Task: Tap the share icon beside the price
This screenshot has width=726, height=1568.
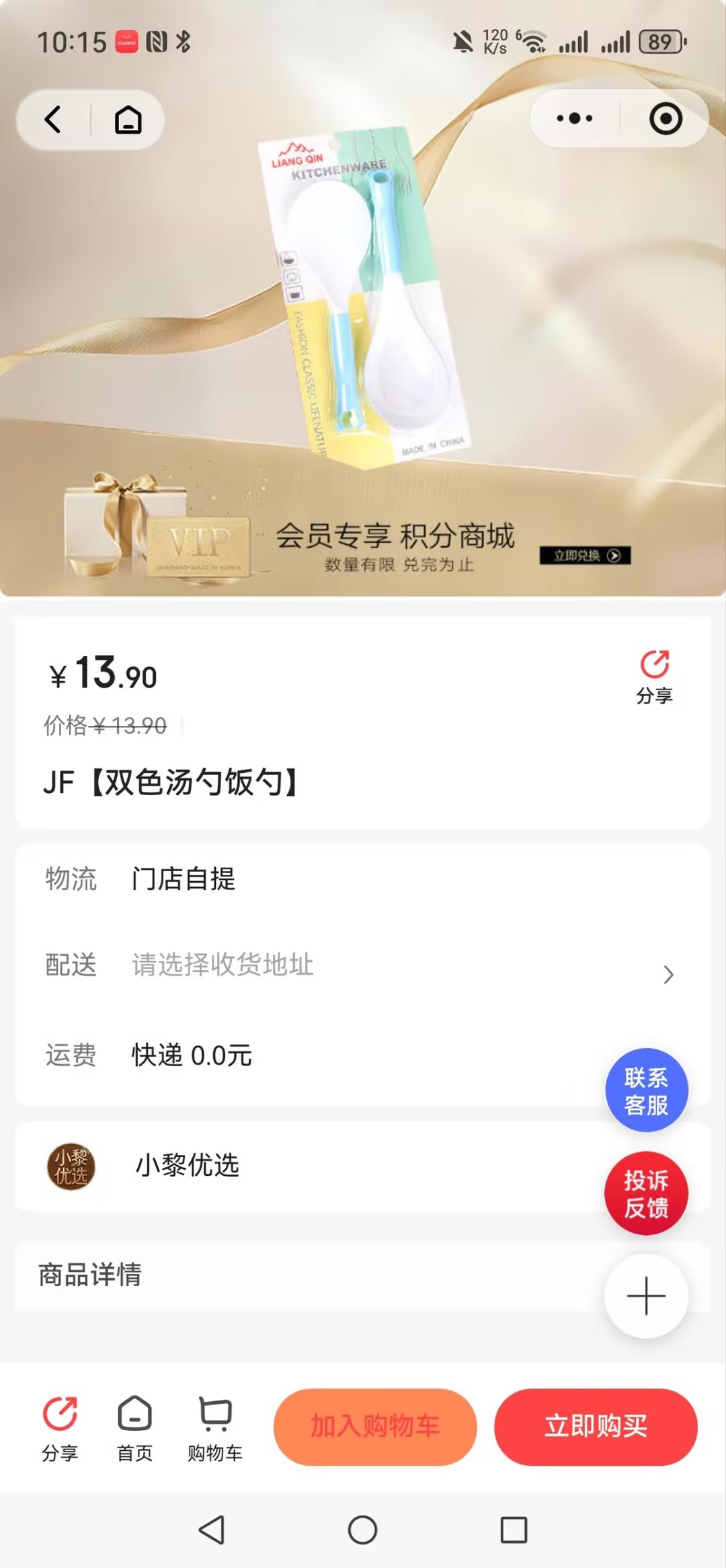Action: tap(653, 666)
